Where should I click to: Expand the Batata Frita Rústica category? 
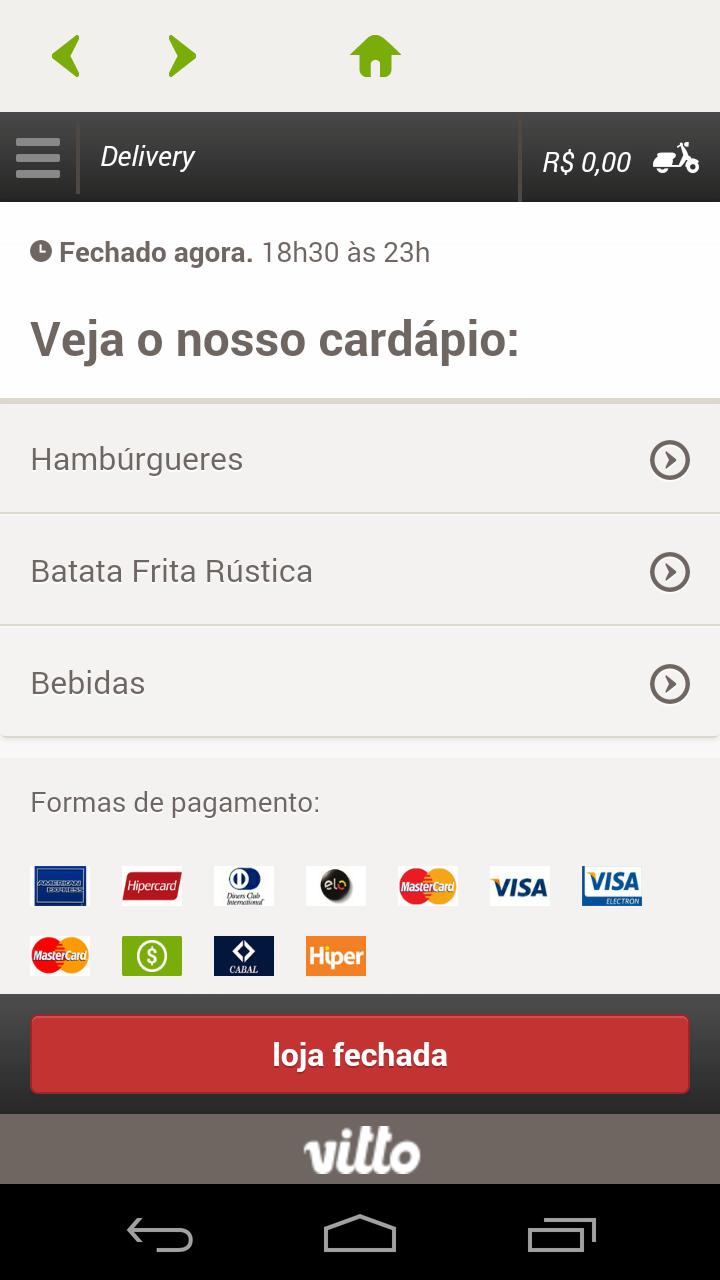[x=667, y=572]
